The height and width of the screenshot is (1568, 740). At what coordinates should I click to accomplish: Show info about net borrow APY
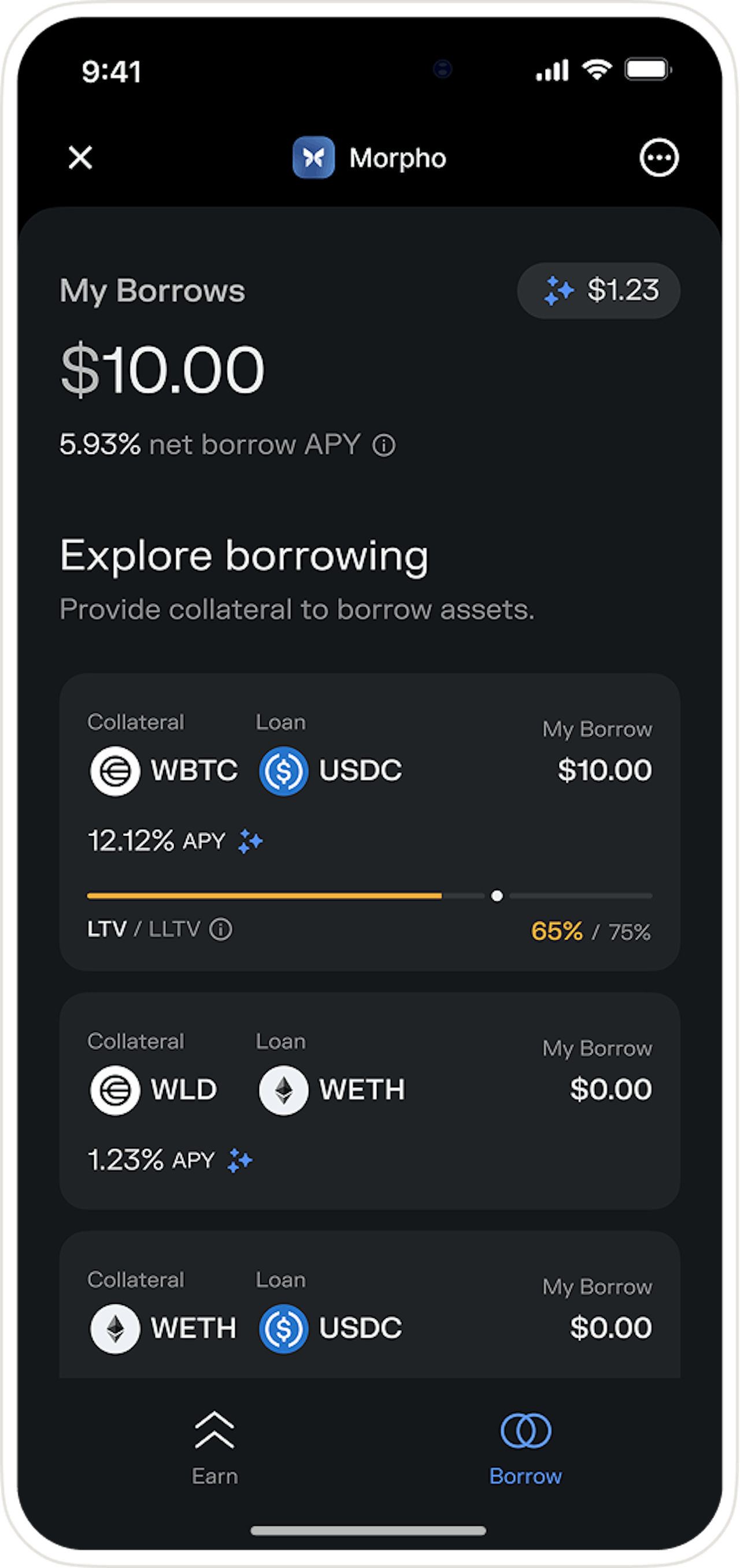(x=384, y=445)
